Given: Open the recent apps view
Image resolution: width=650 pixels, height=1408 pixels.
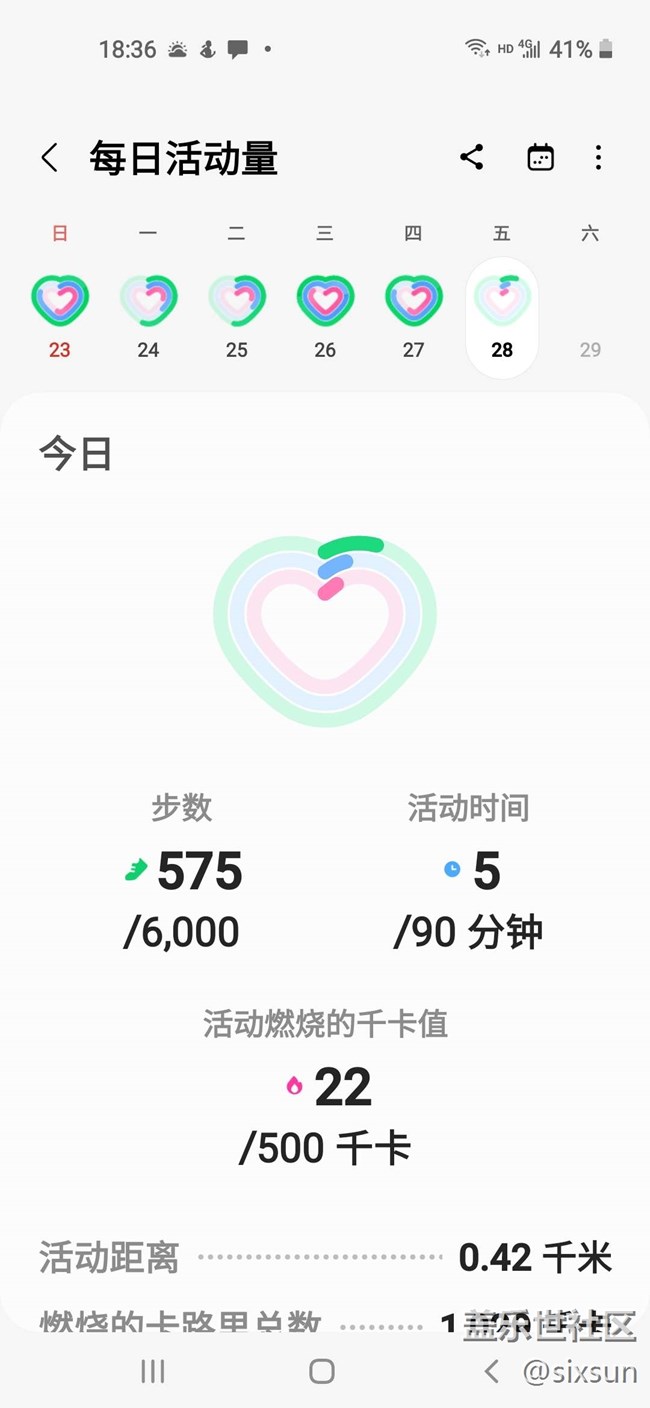Looking at the screenshot, I should pyautogui.click(x=153, y=1371).
